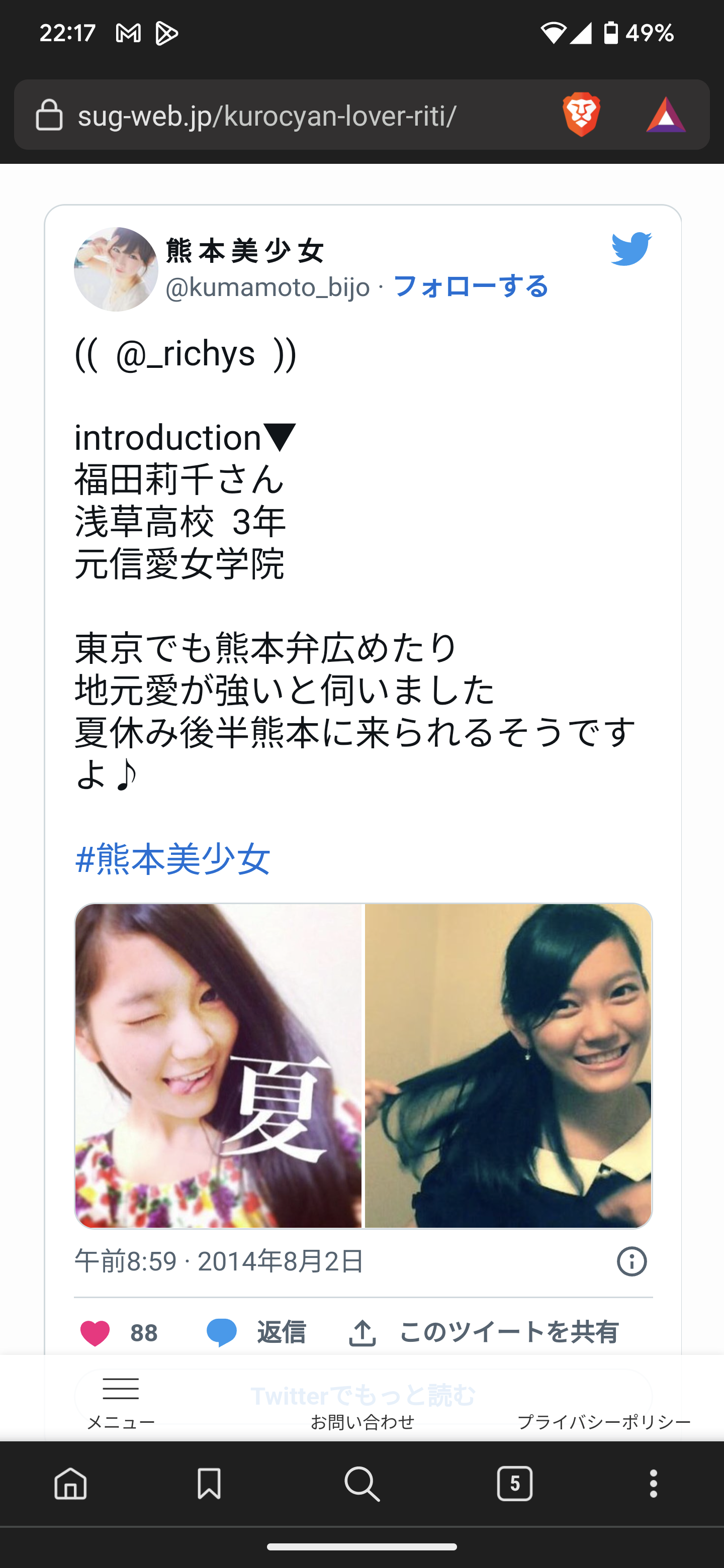Image resolution: width=724 pixels, height=1568 pixels.
Task: Tap 返信 to reply to the tweet
Action: 256,1332
